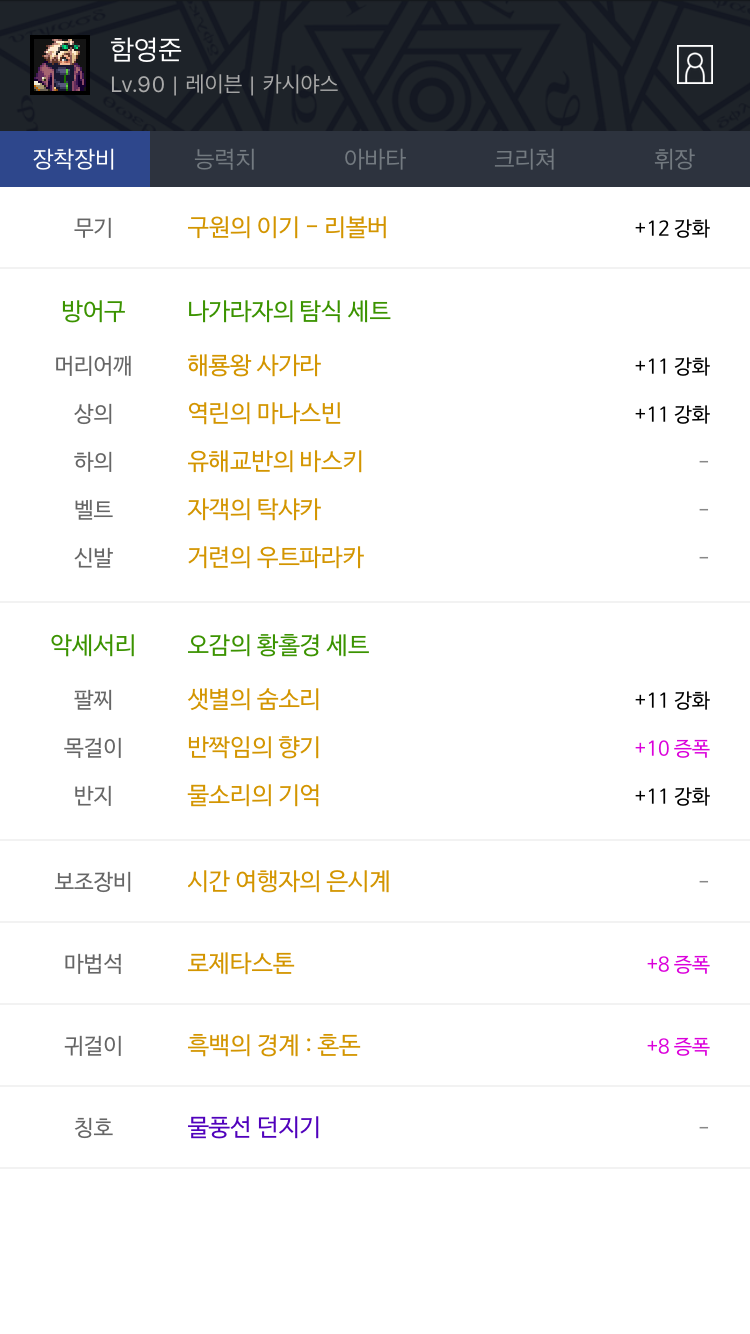Open 샛별의 숨소리 bracelet

click(254, 699)
